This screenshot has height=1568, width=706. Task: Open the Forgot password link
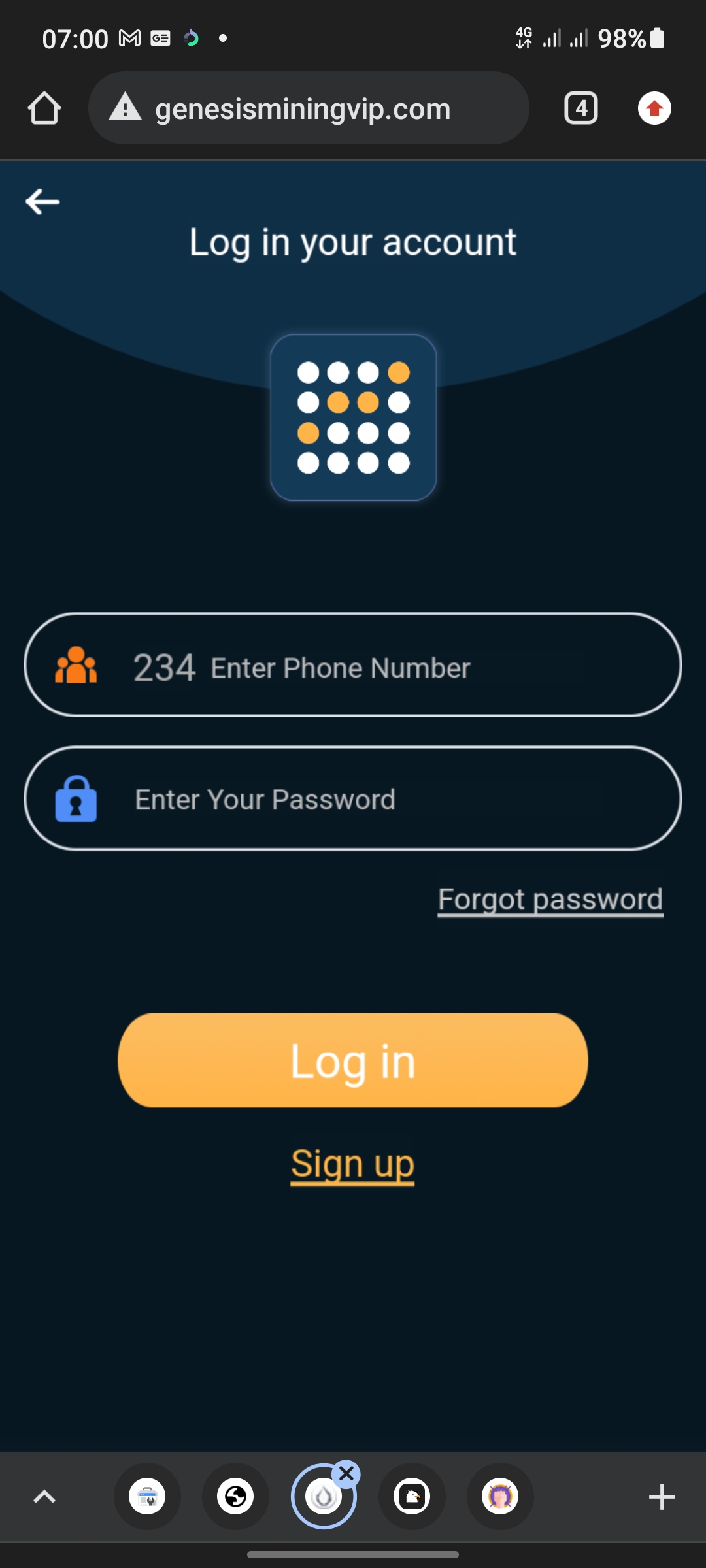pos(550,900)
